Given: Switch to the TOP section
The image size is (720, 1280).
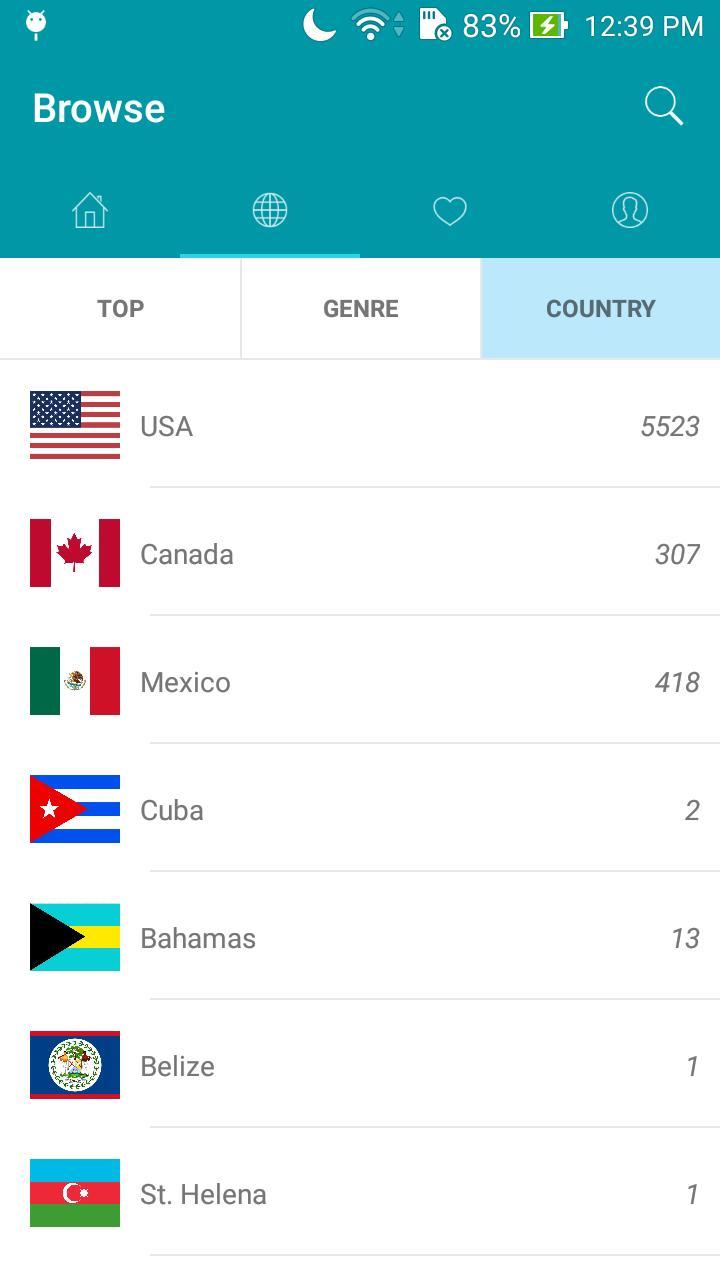Looking at the screenshot, I should [x=120, y=308].
